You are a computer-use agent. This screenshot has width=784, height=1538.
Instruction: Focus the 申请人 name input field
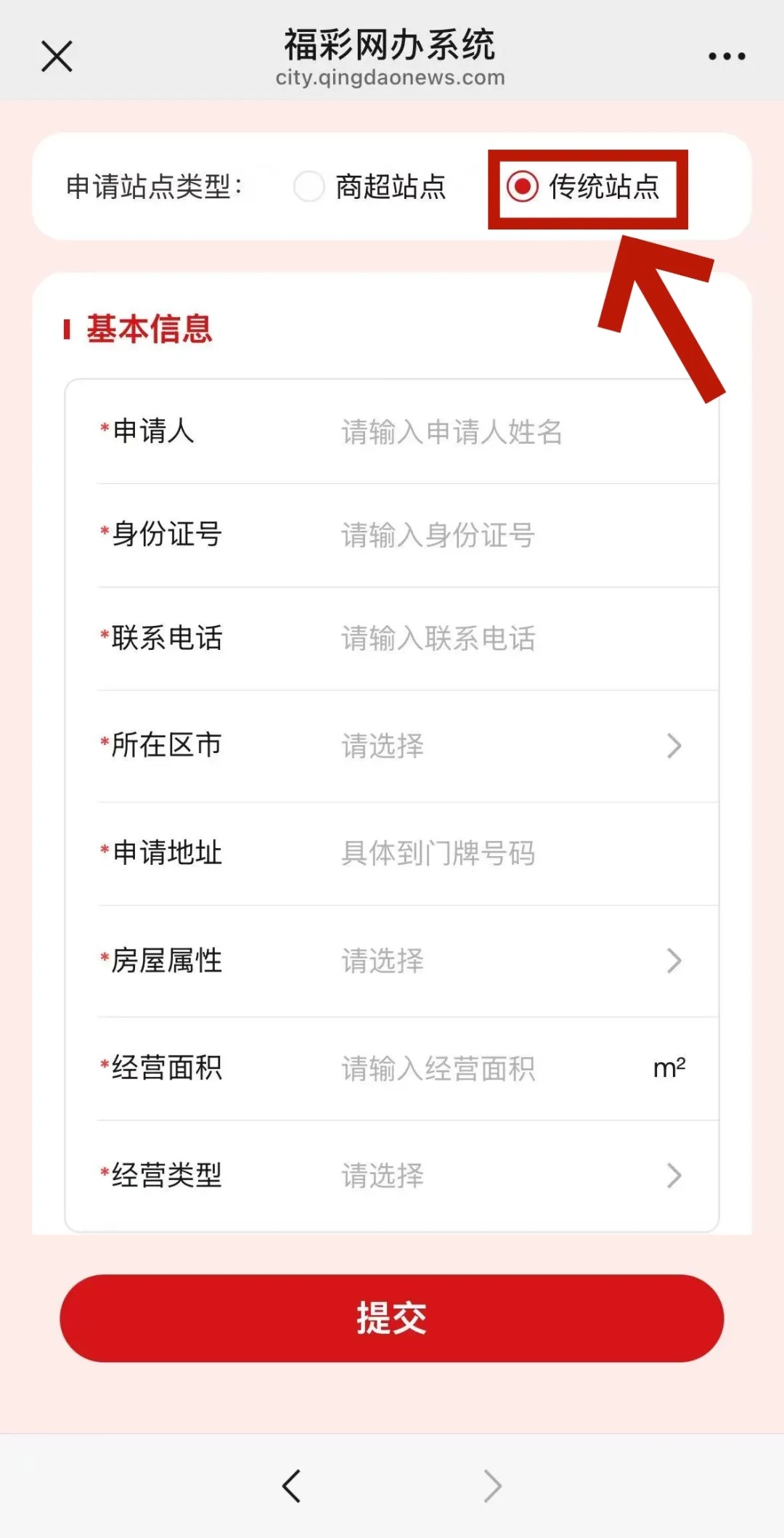pos(494,432)
